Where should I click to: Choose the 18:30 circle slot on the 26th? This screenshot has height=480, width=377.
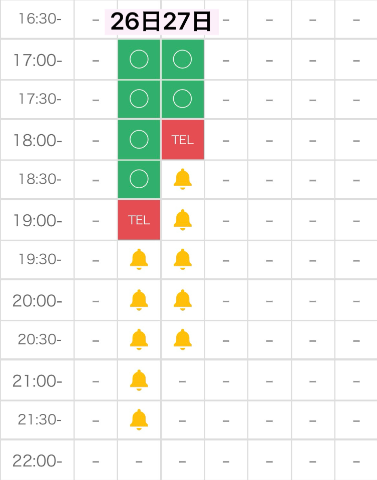click(x=139, y=179)
